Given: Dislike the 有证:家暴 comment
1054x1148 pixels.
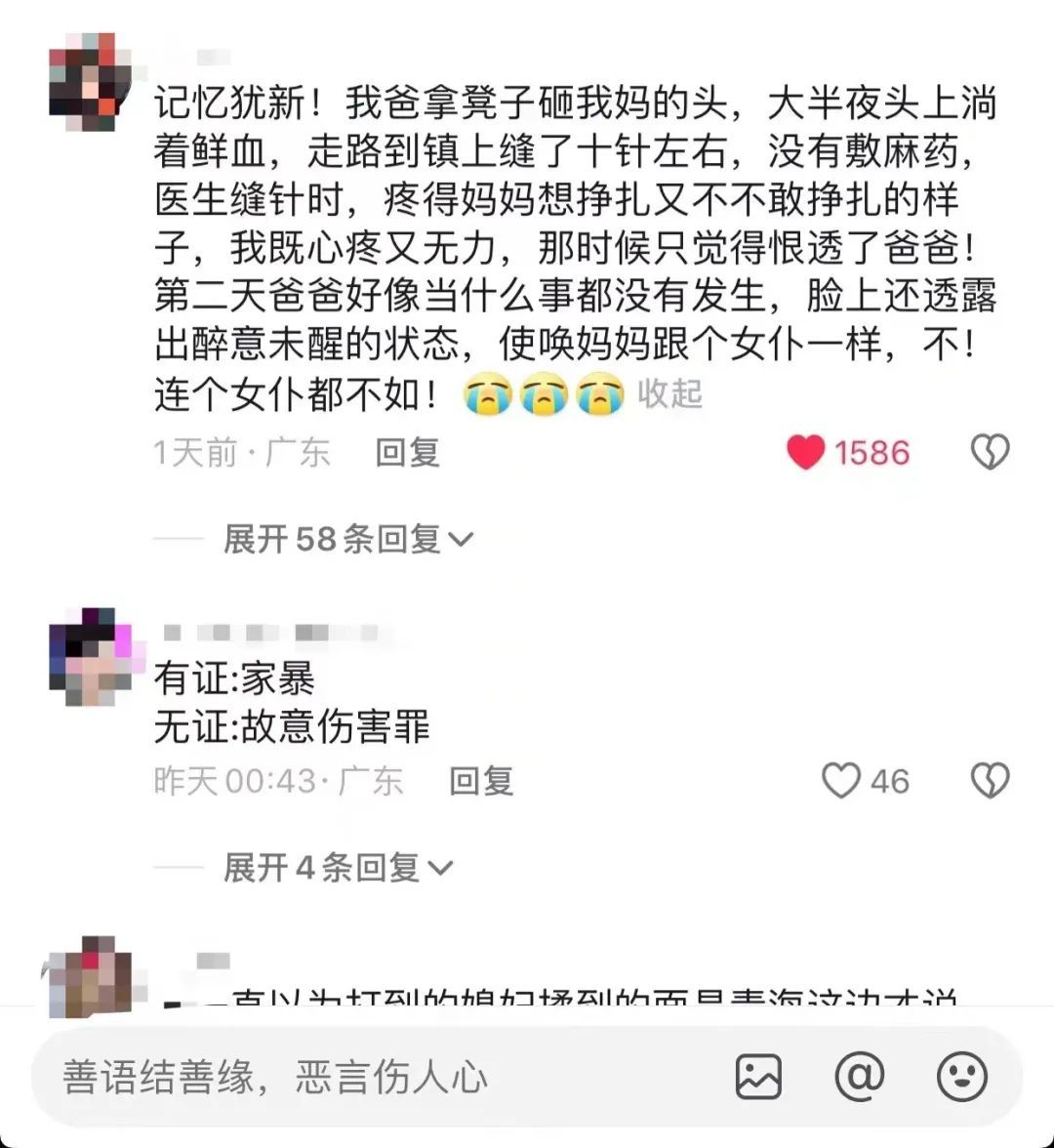Looking at the screenshot, I should tap(989, 781).
